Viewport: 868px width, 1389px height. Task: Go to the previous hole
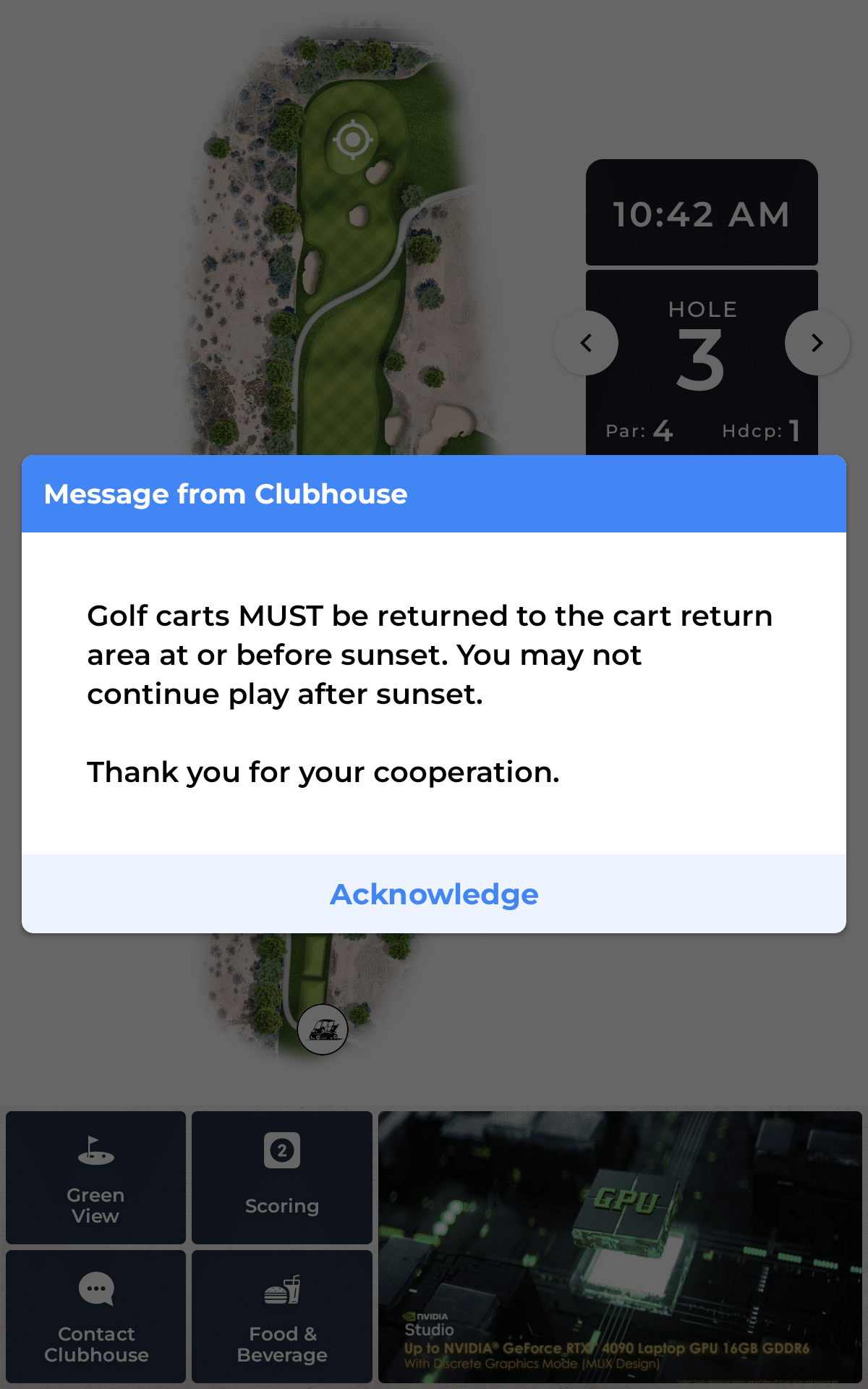tap(586, 343)
